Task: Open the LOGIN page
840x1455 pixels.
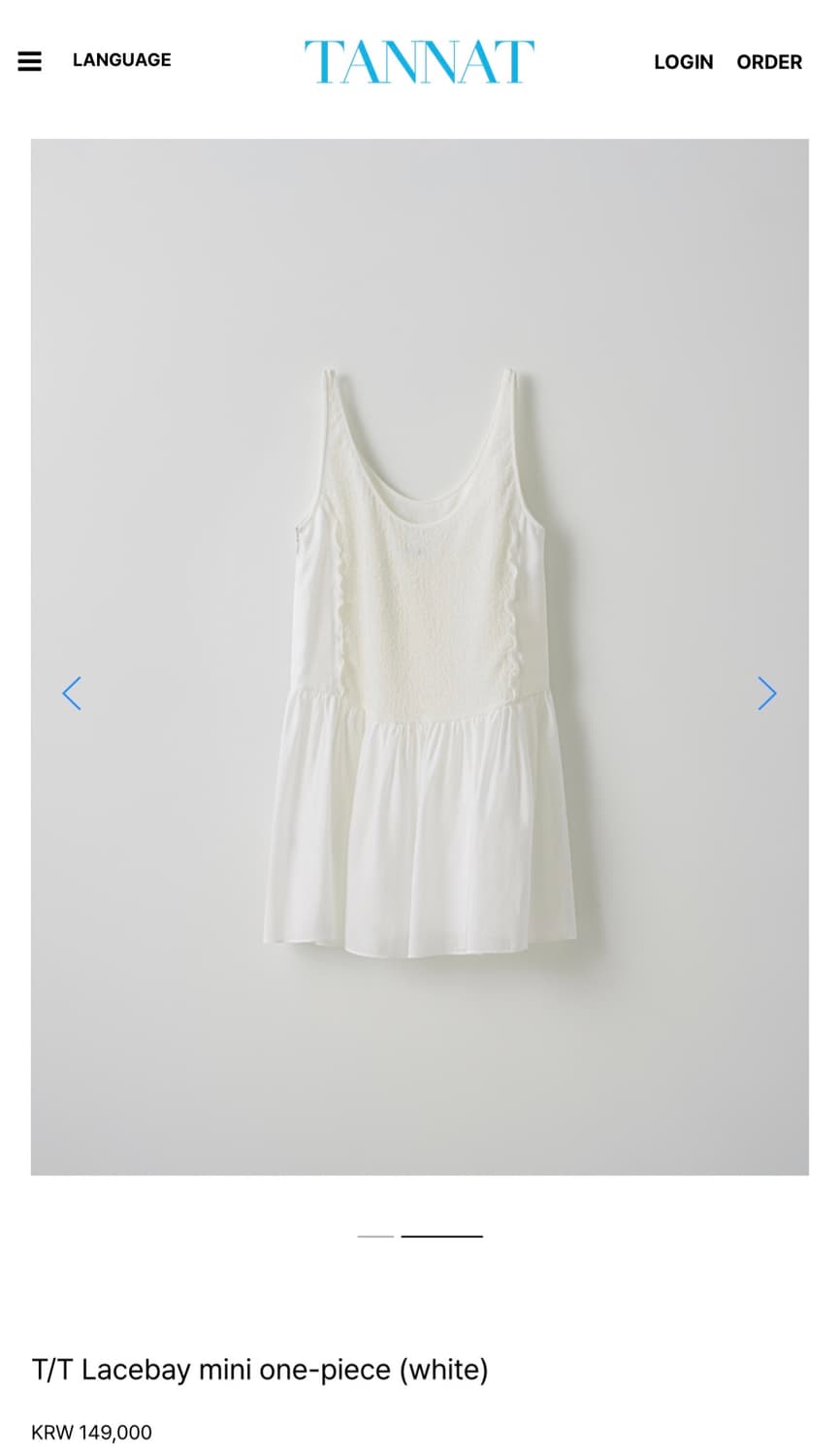Action: coord(683,62)
